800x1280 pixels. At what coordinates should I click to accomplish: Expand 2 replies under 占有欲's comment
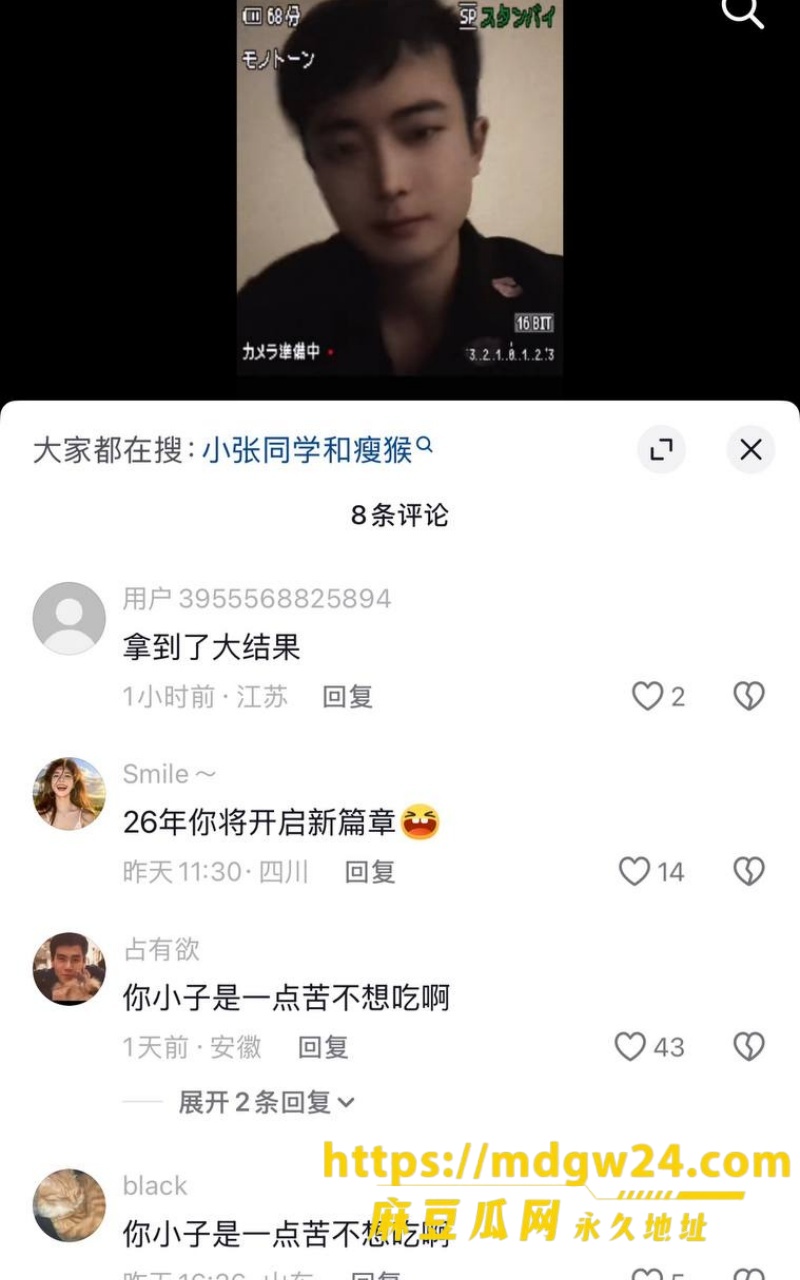click(x=266, y=1103)
